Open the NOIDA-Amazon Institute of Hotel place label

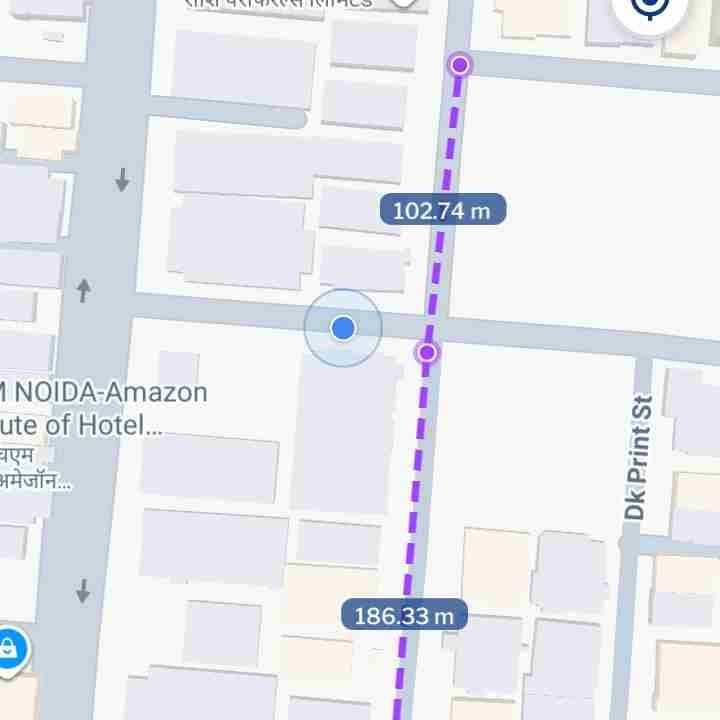coord(100,408)
